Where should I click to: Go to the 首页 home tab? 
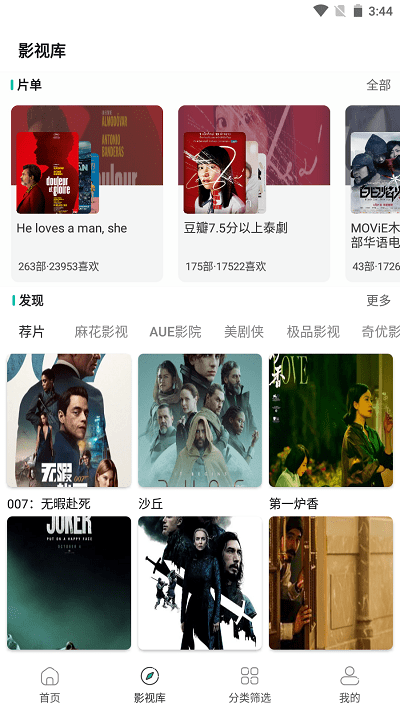click(x=50, y=685)
